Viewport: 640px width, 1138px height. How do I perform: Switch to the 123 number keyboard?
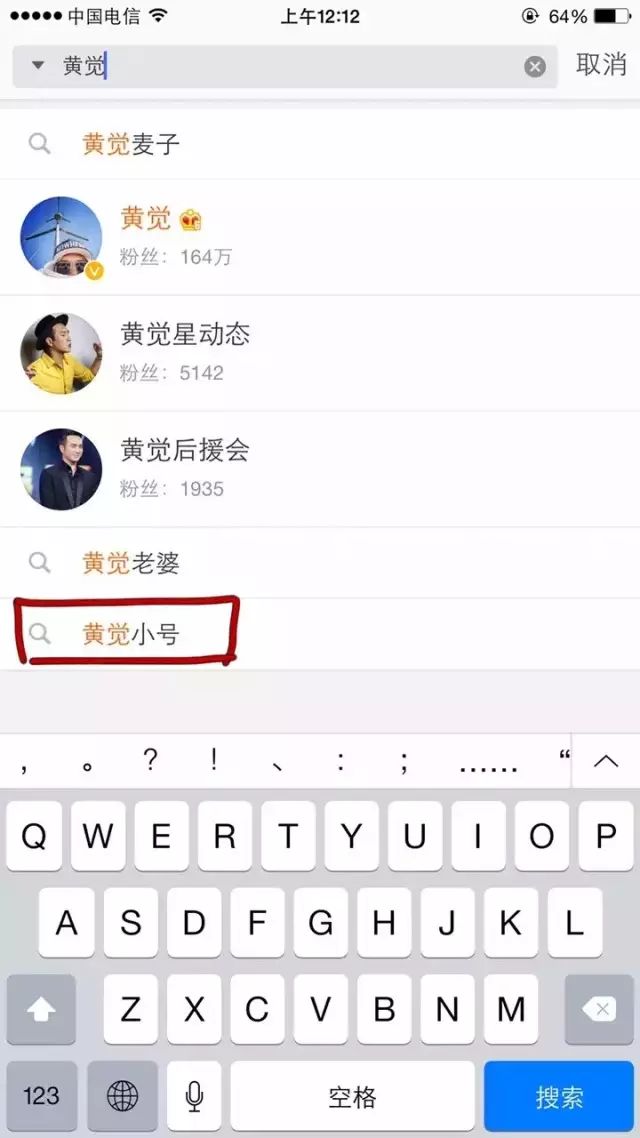(41, 1096)
